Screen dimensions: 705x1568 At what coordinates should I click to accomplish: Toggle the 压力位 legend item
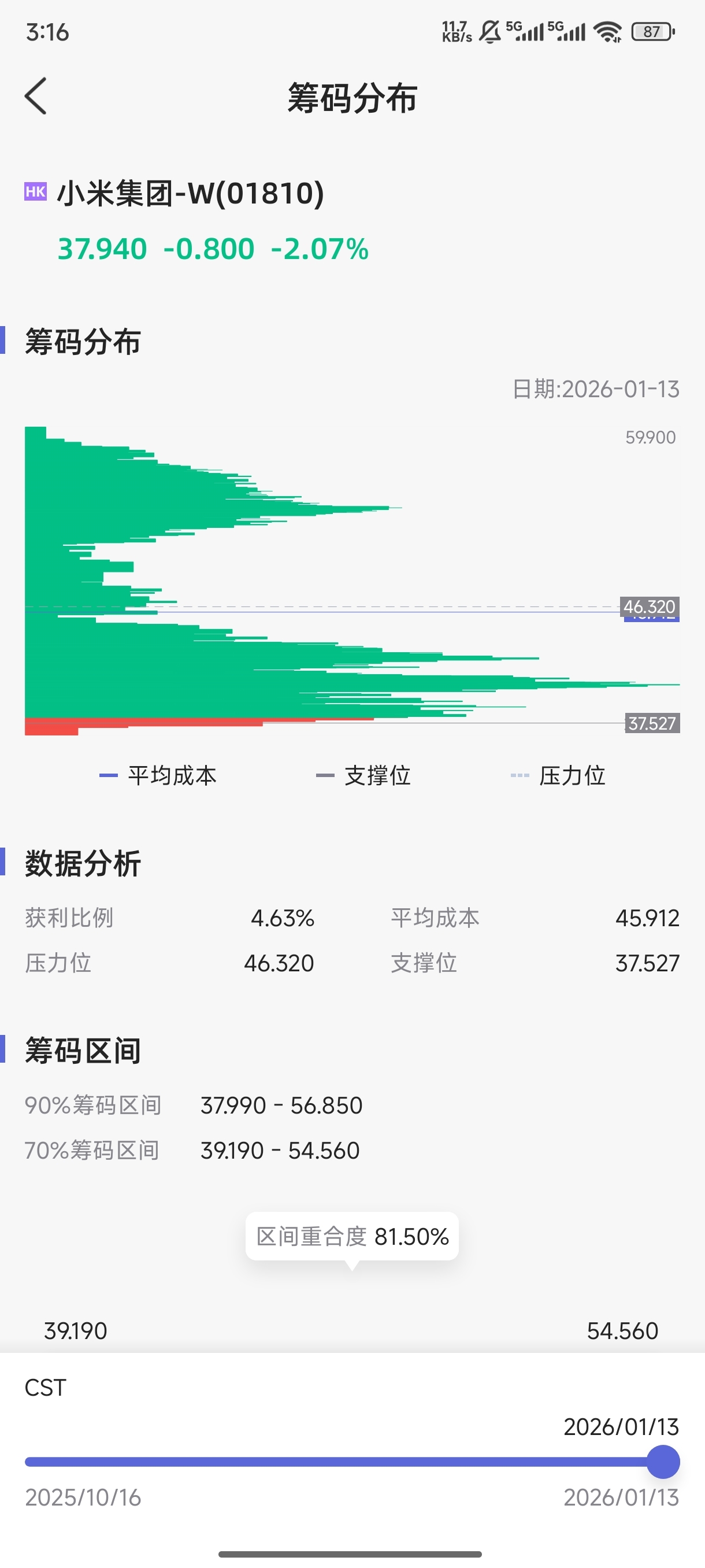click(573, 775)
